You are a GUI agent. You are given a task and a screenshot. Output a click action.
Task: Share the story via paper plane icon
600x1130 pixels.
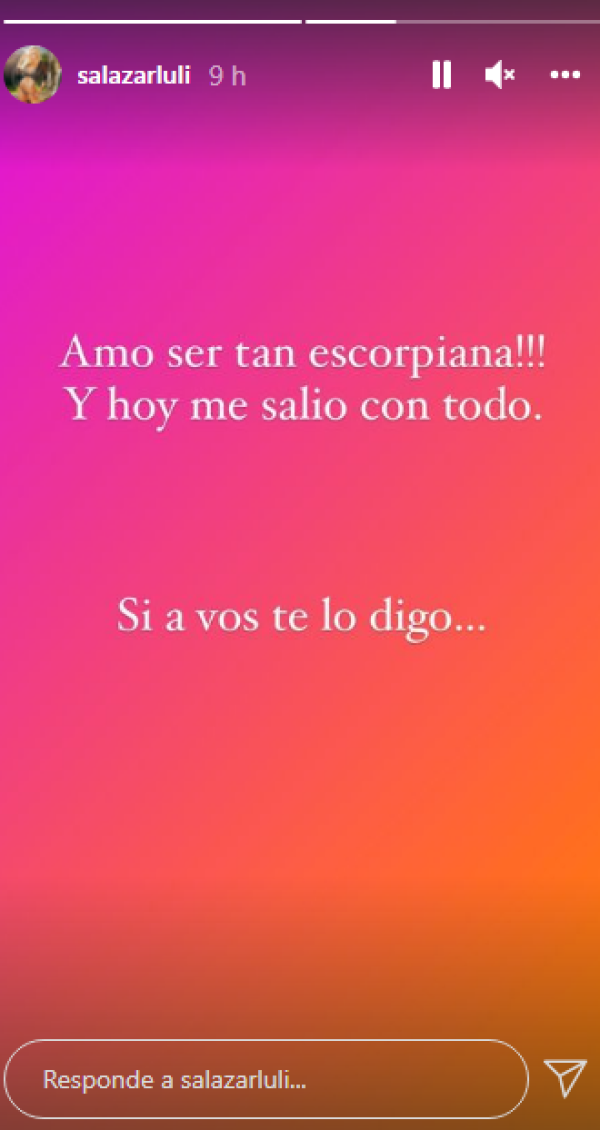[x=565, y=1079]
